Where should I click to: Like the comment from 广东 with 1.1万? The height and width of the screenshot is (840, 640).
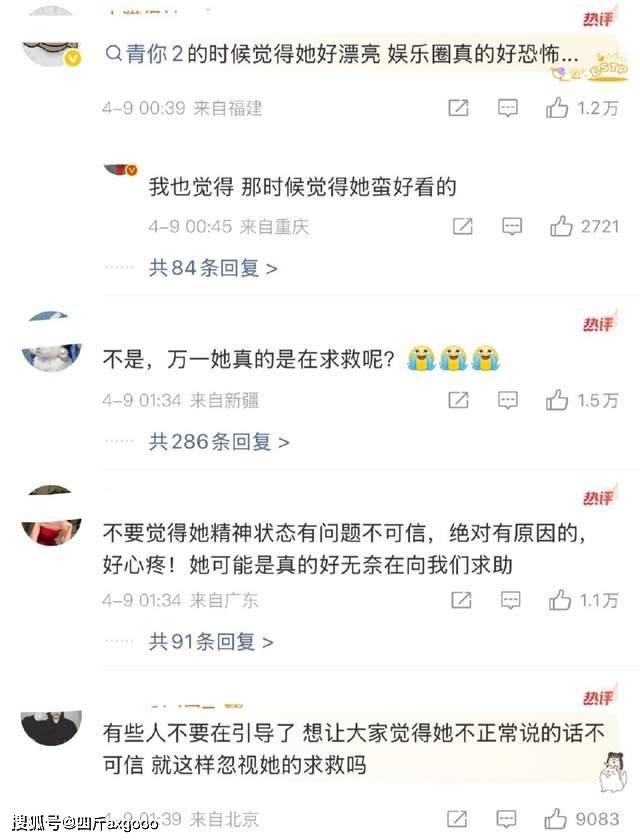[x=560, y=601]
